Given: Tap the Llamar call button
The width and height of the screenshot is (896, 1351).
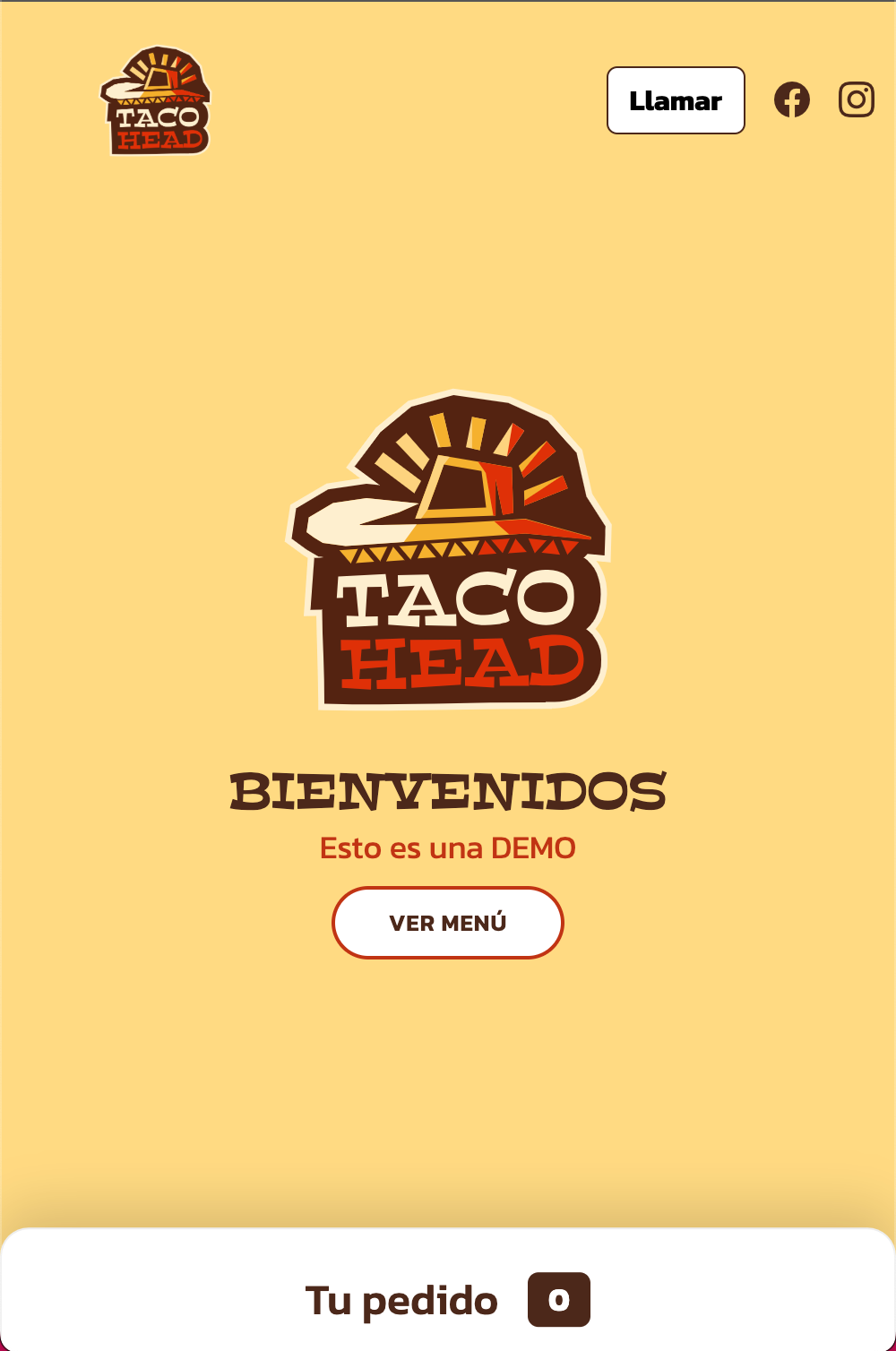Looking at the screenshot, I should (x=676, y=100).
